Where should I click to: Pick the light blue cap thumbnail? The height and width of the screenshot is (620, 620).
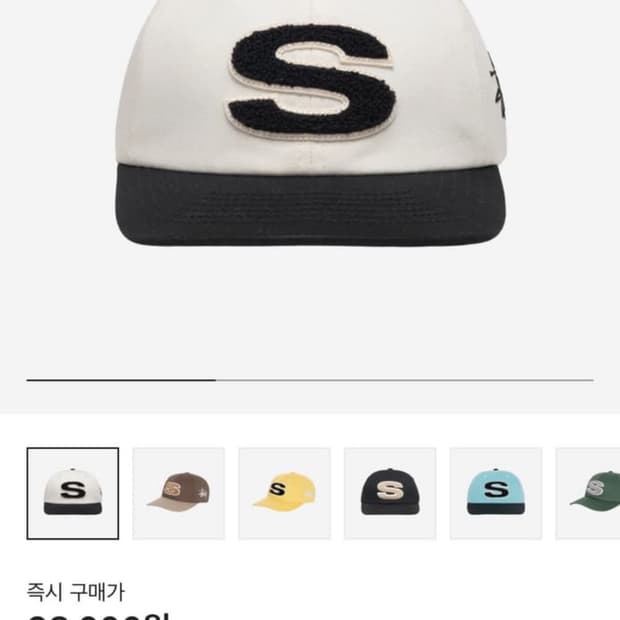(496, 493)
